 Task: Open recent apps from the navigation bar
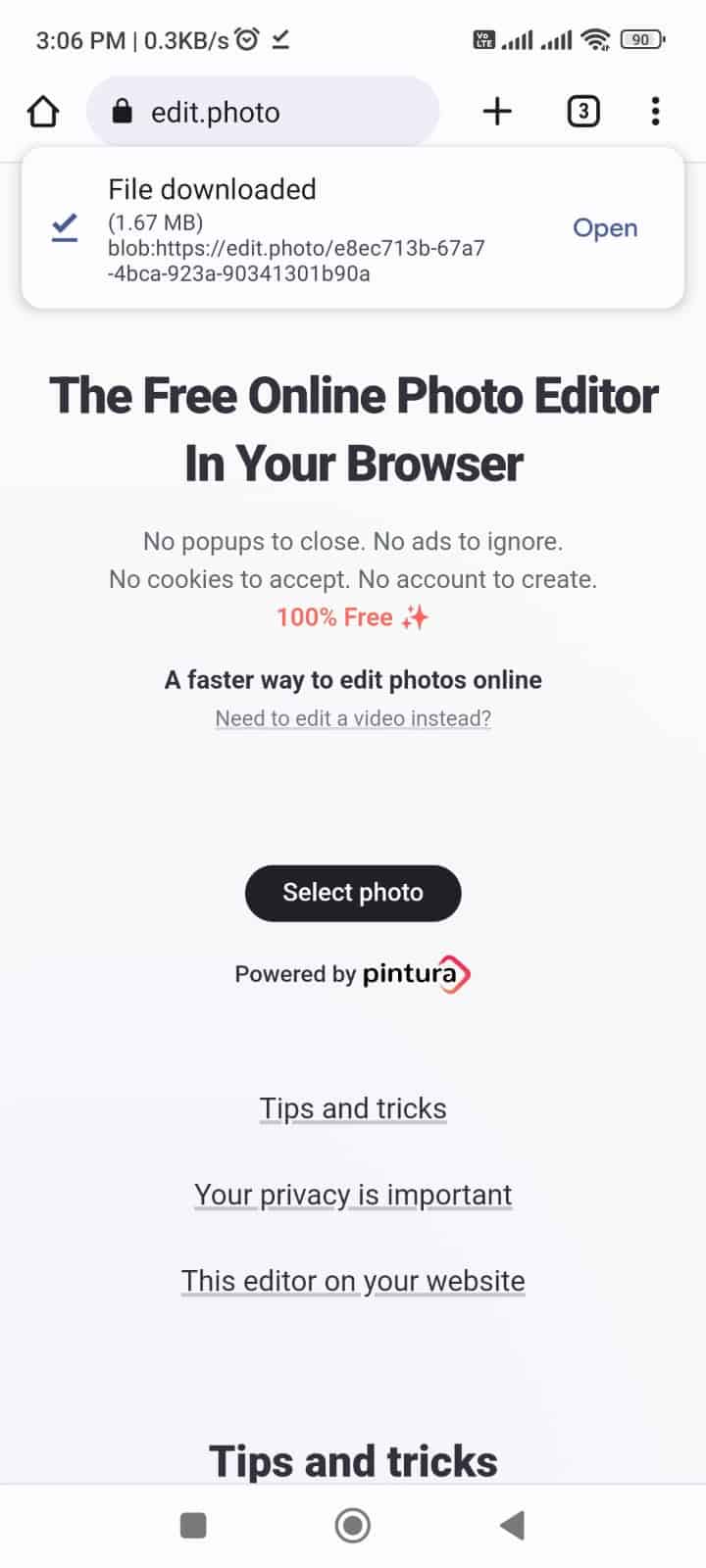click(193, 1525)
